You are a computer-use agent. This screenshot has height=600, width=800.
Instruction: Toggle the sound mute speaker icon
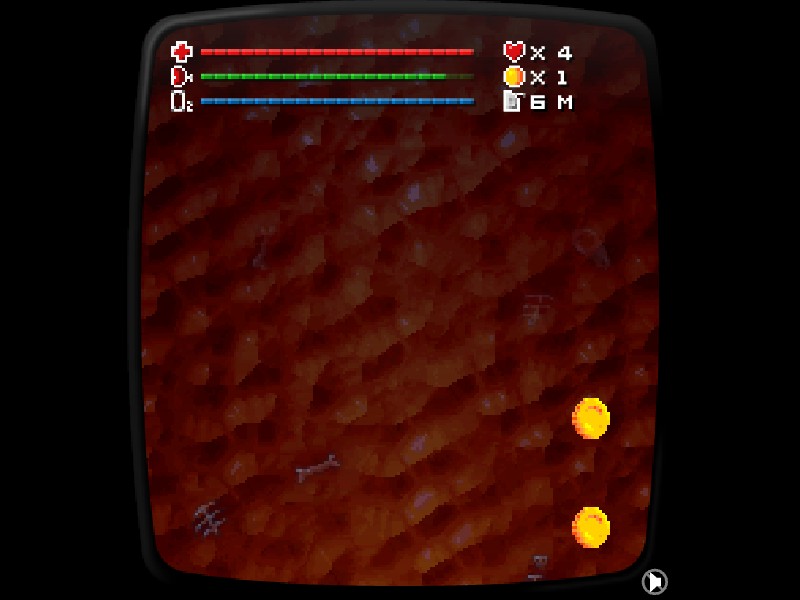tap(654, 581)
